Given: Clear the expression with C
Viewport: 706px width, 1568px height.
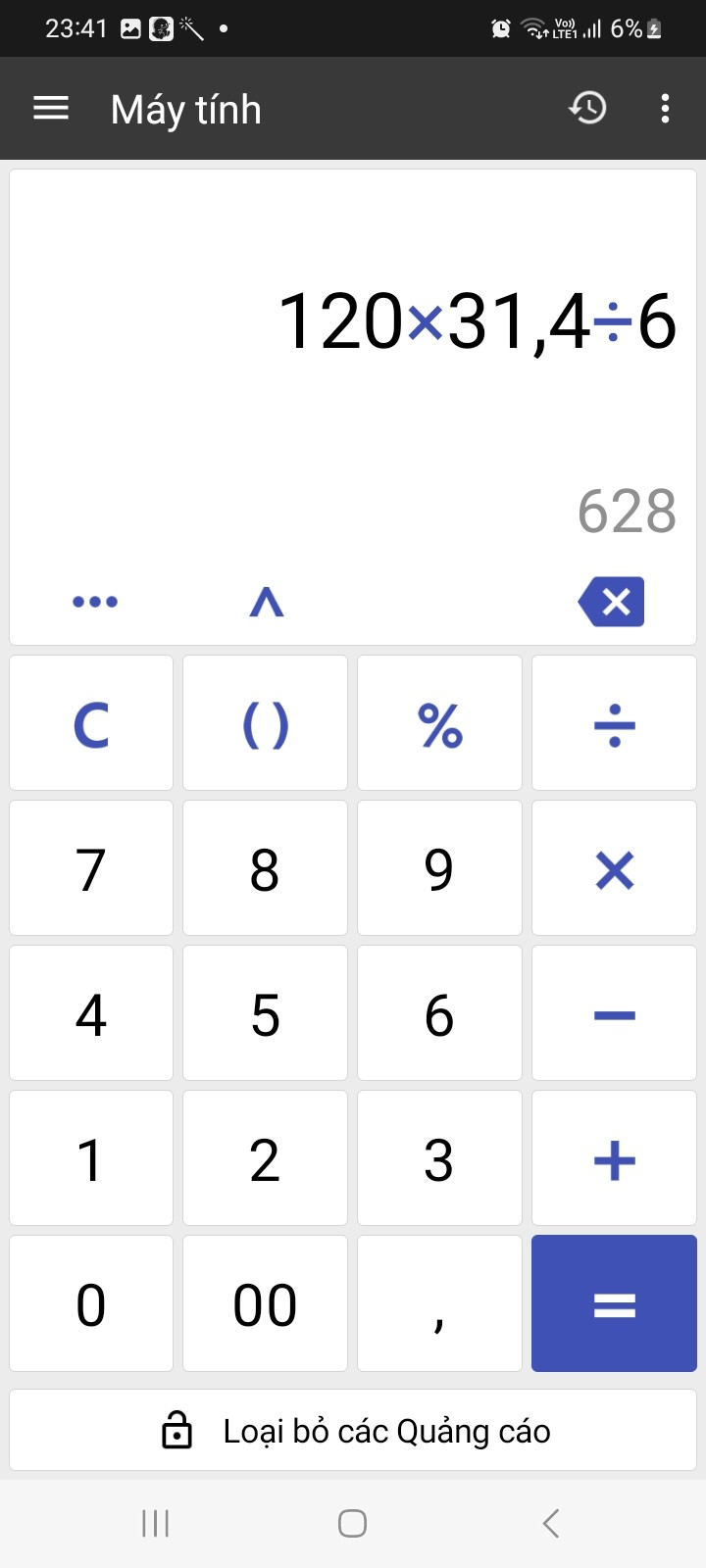Looking at the screenshot, I should tap(91, 723).
